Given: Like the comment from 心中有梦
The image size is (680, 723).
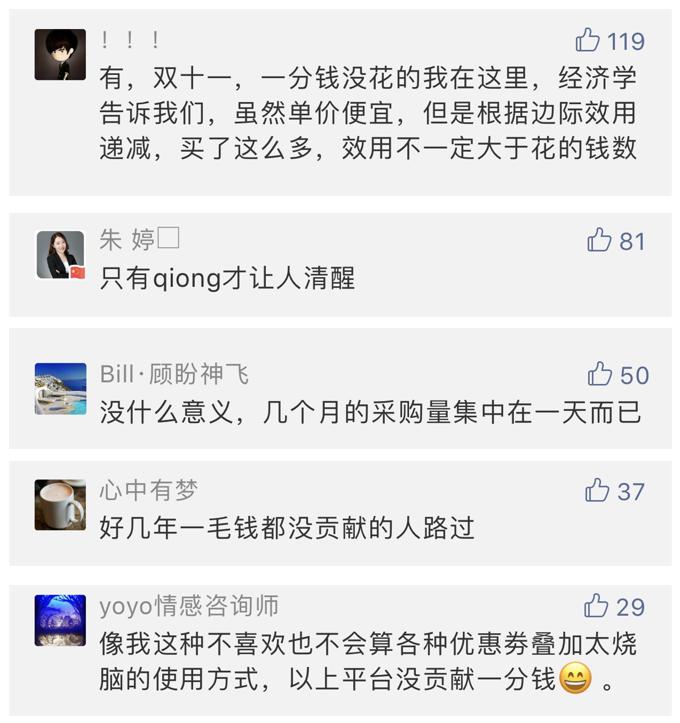Looking at the screenshot, I should click(597, 491).
